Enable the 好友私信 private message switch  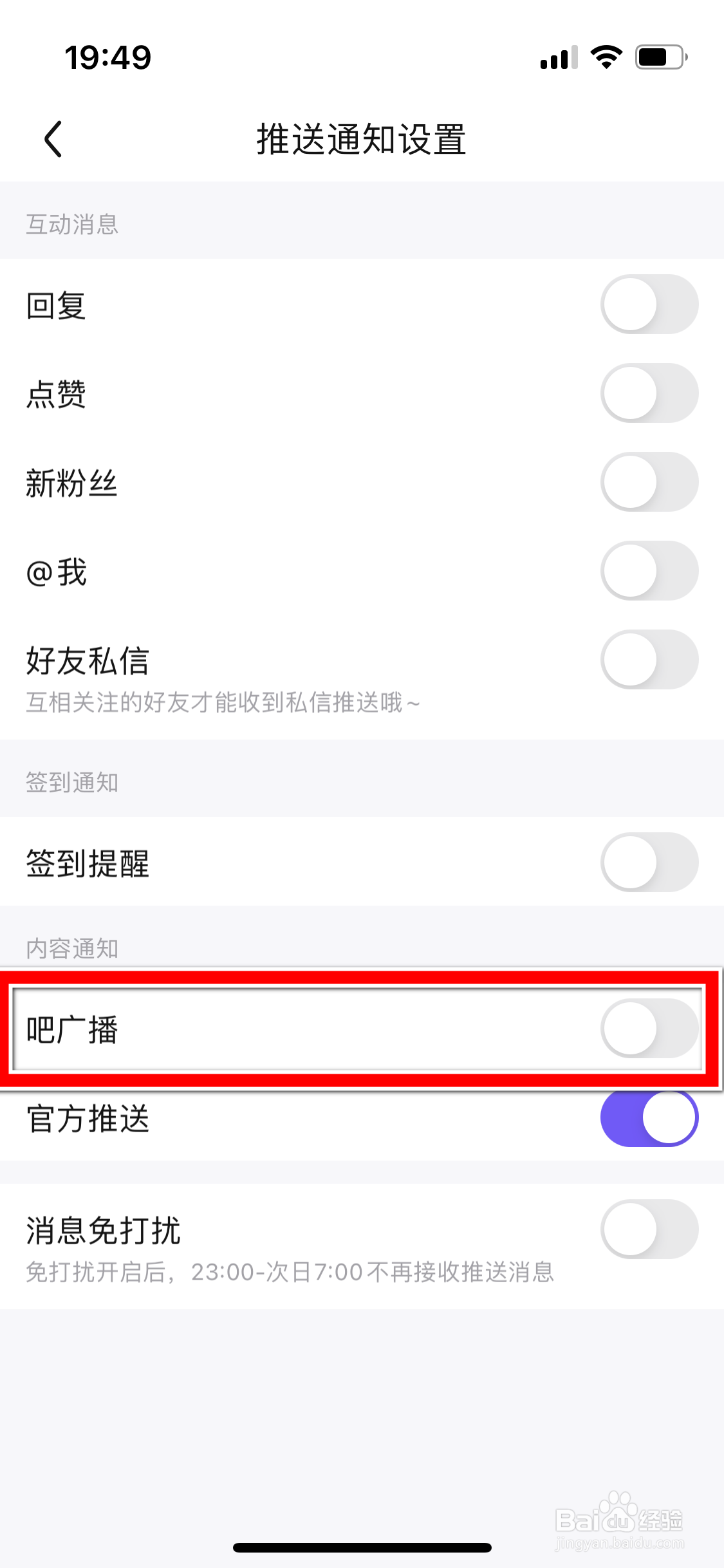pyautogui.click(x=649, y=659)
